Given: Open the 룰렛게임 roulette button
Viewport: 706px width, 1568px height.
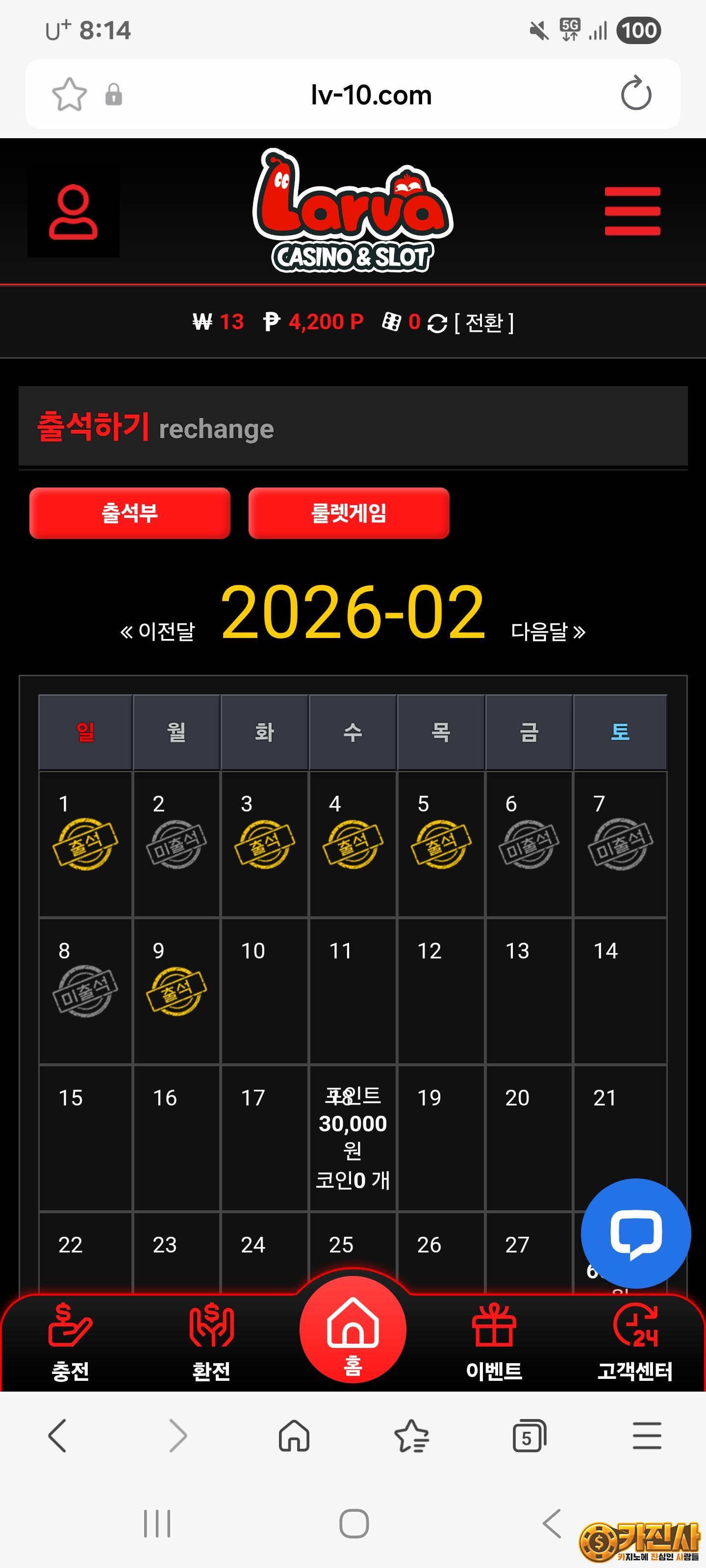Looking at the screenshot, I should click(x=349, y=513).
